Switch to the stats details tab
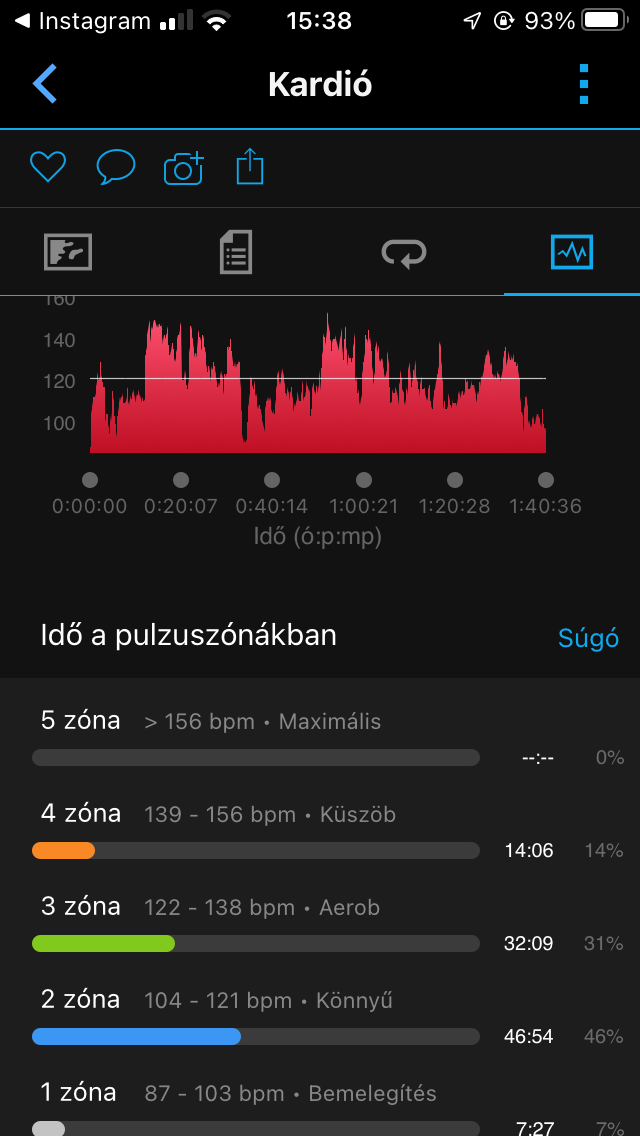This screenshot has height=1136, width=640. pos(236,252)
